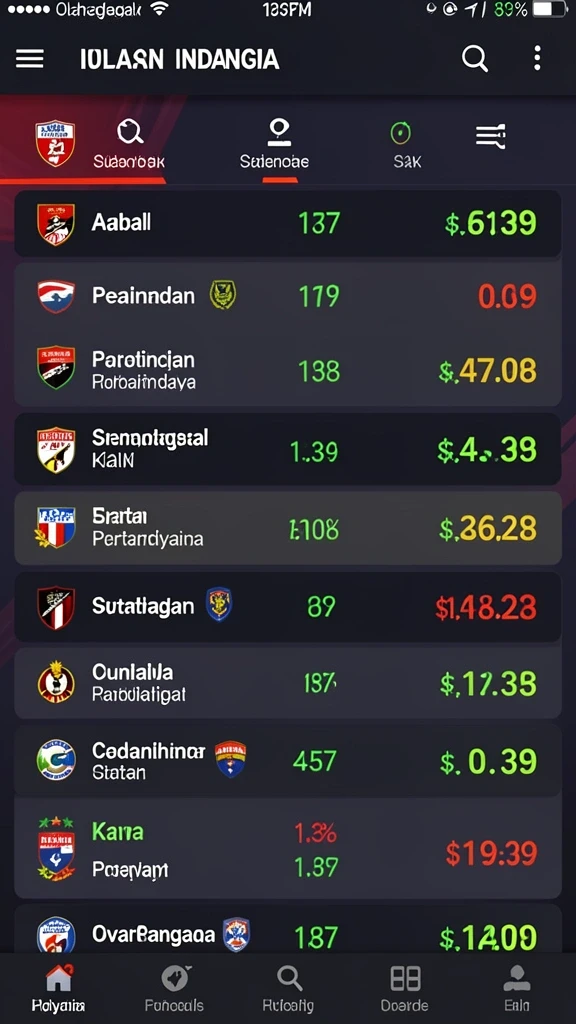This screenshot has height=1024, width=576.
Task: Select the Sutenoae tab
Action: tap(275, 144)
